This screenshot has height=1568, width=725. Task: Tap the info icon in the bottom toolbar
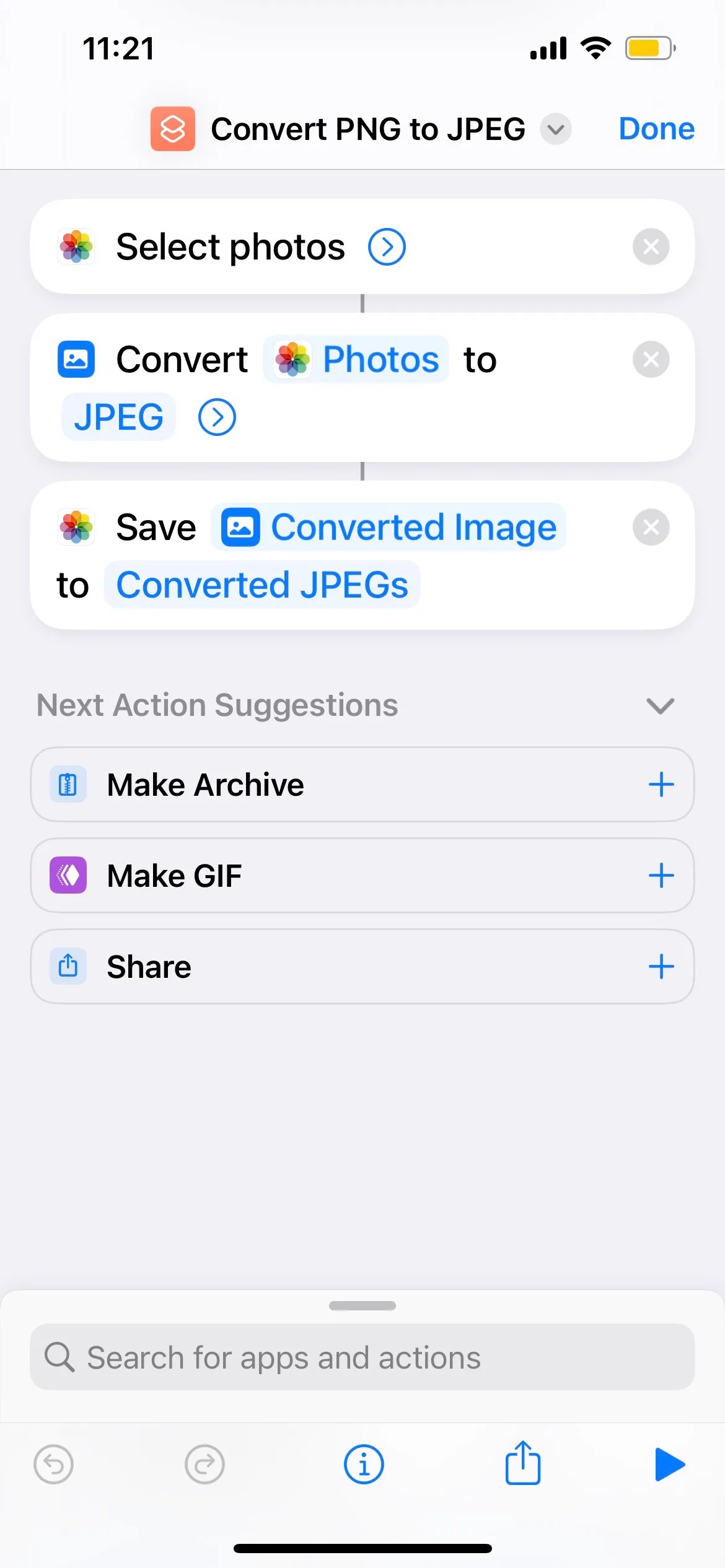[x=363, y=1465]
